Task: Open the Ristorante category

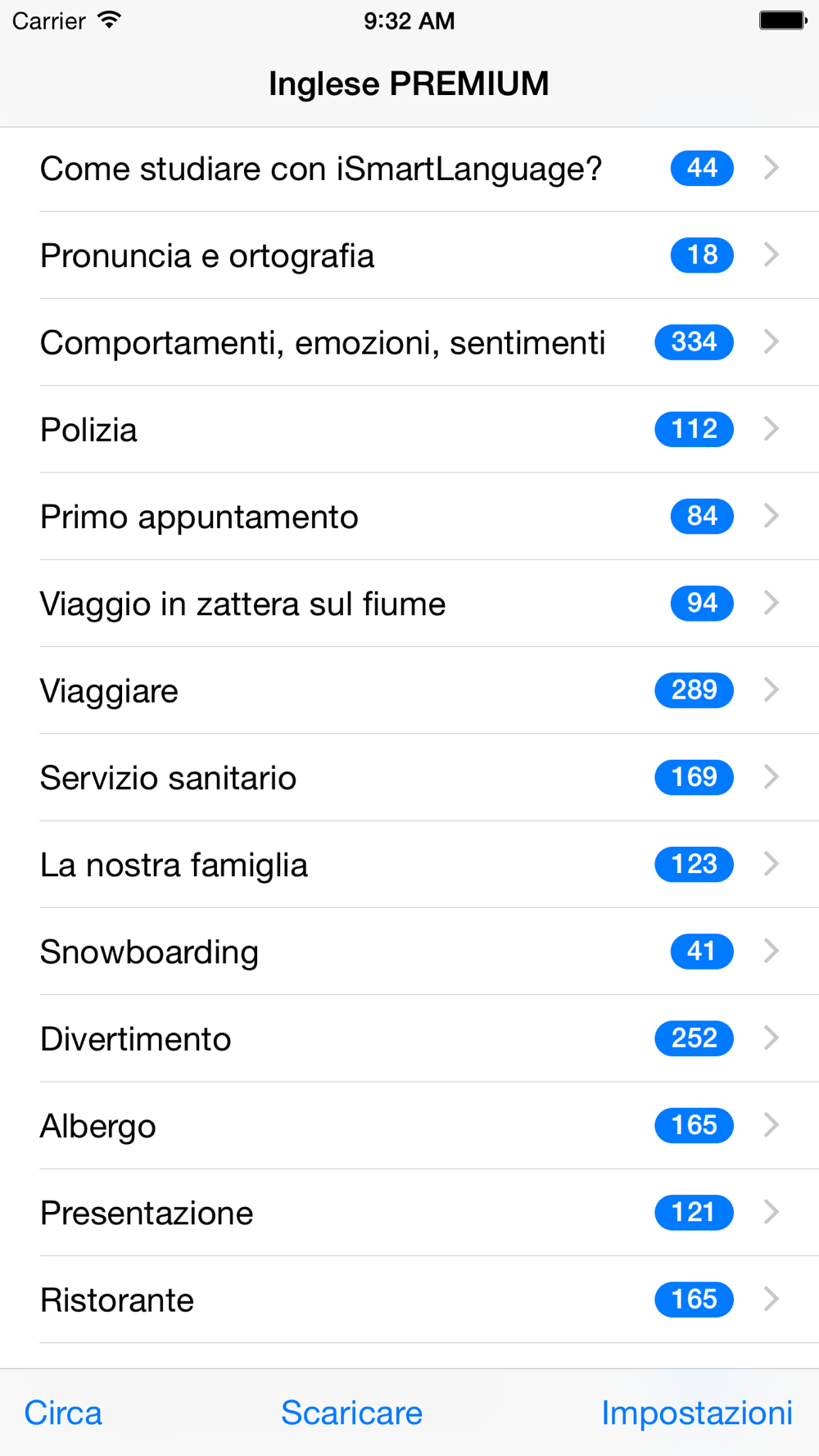Action: coord(409,1300)
